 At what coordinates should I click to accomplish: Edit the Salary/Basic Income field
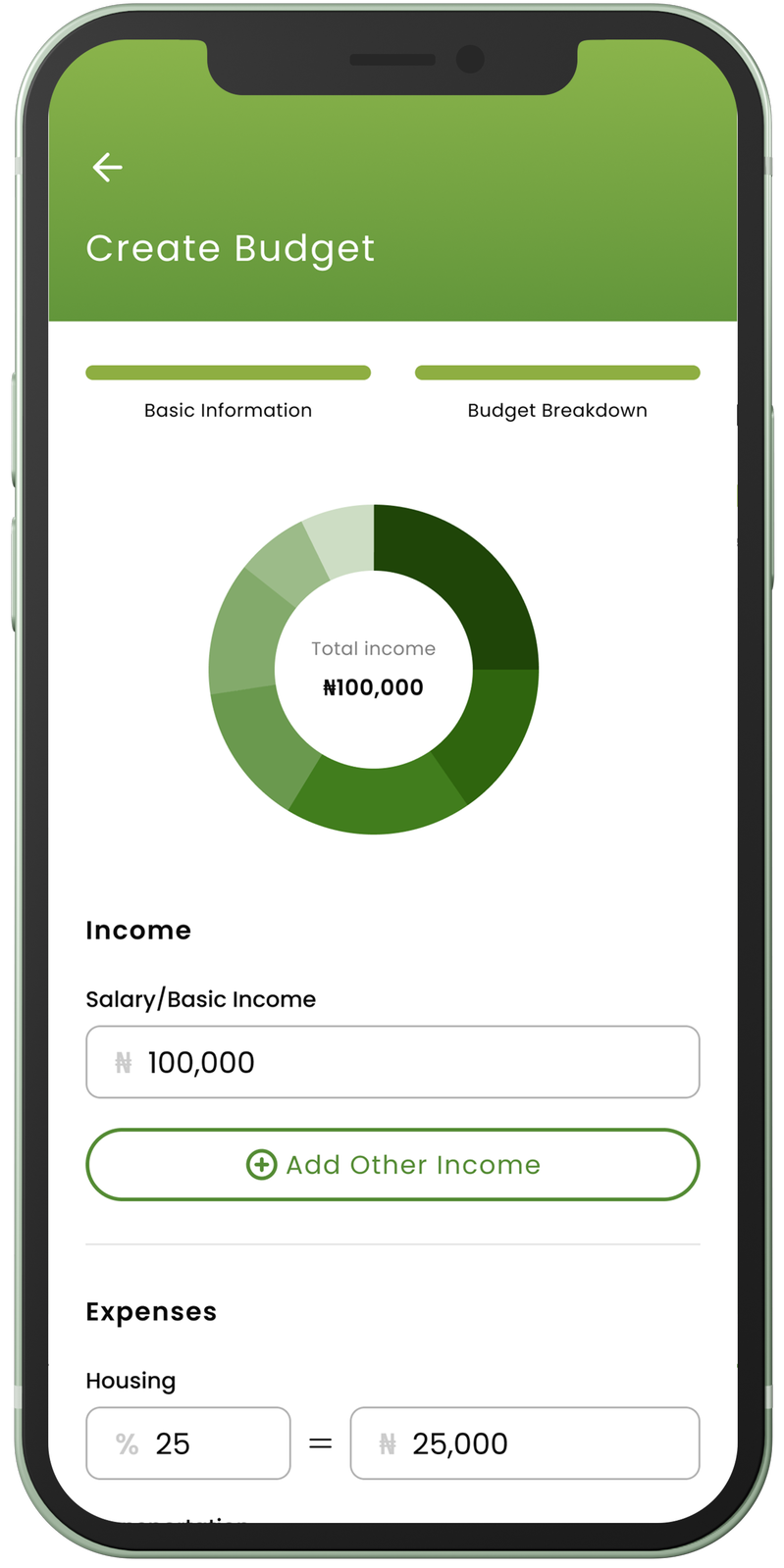(392, 1062)
